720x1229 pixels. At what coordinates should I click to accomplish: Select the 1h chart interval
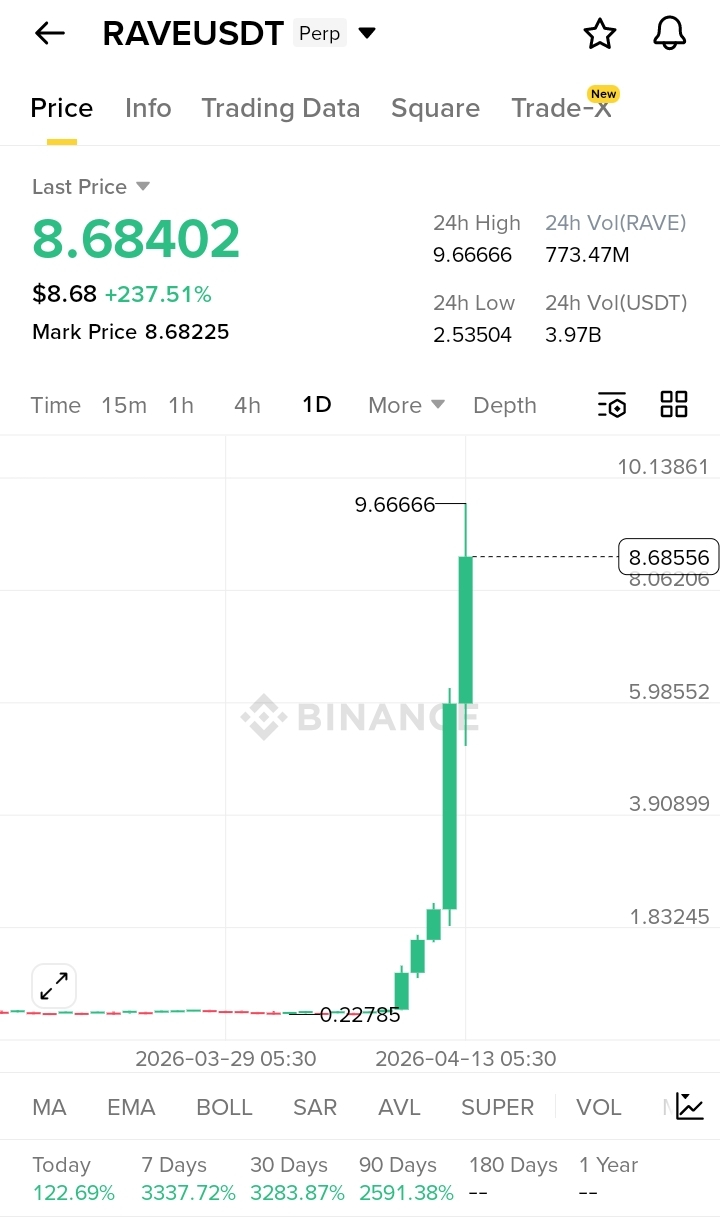pyautogui.click(x=181, y=405)
